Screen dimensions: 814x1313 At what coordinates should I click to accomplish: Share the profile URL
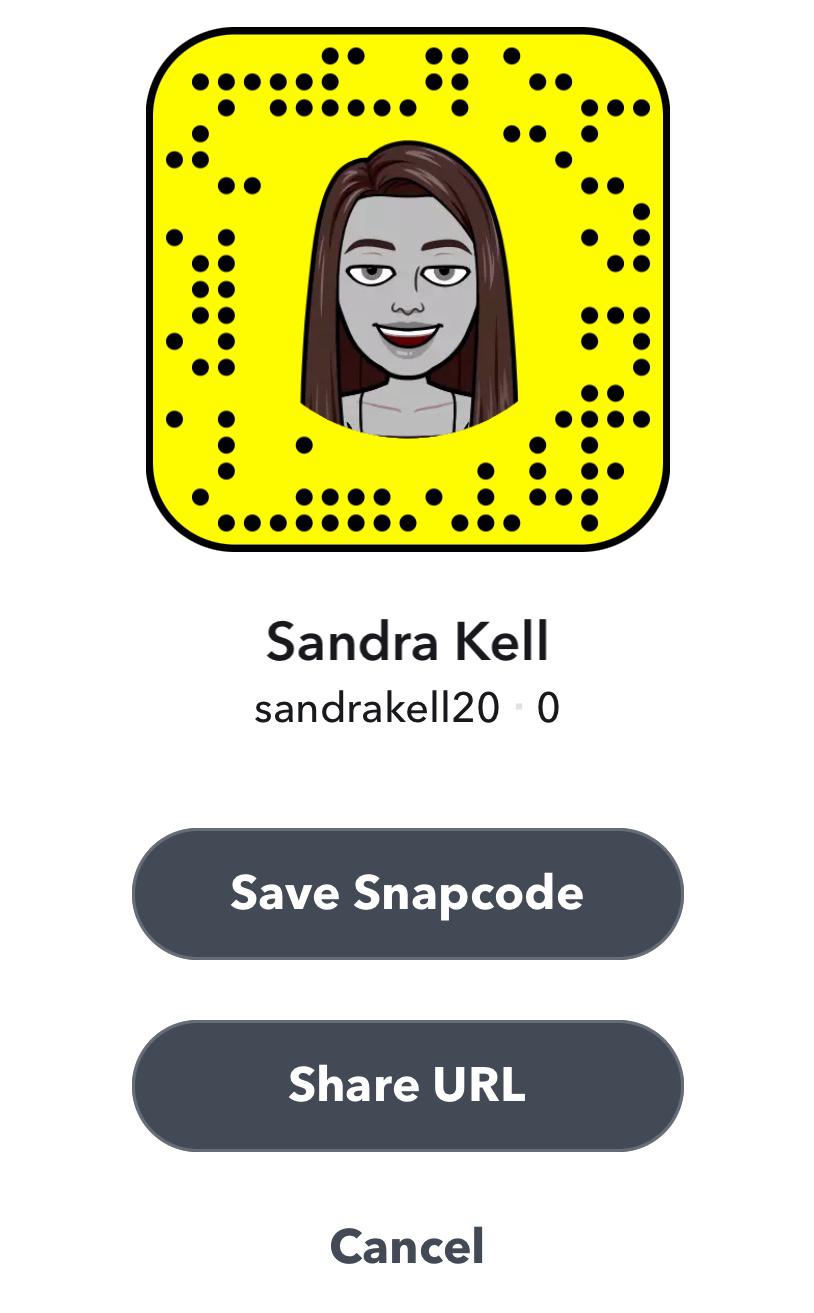tap(407, 1085)
